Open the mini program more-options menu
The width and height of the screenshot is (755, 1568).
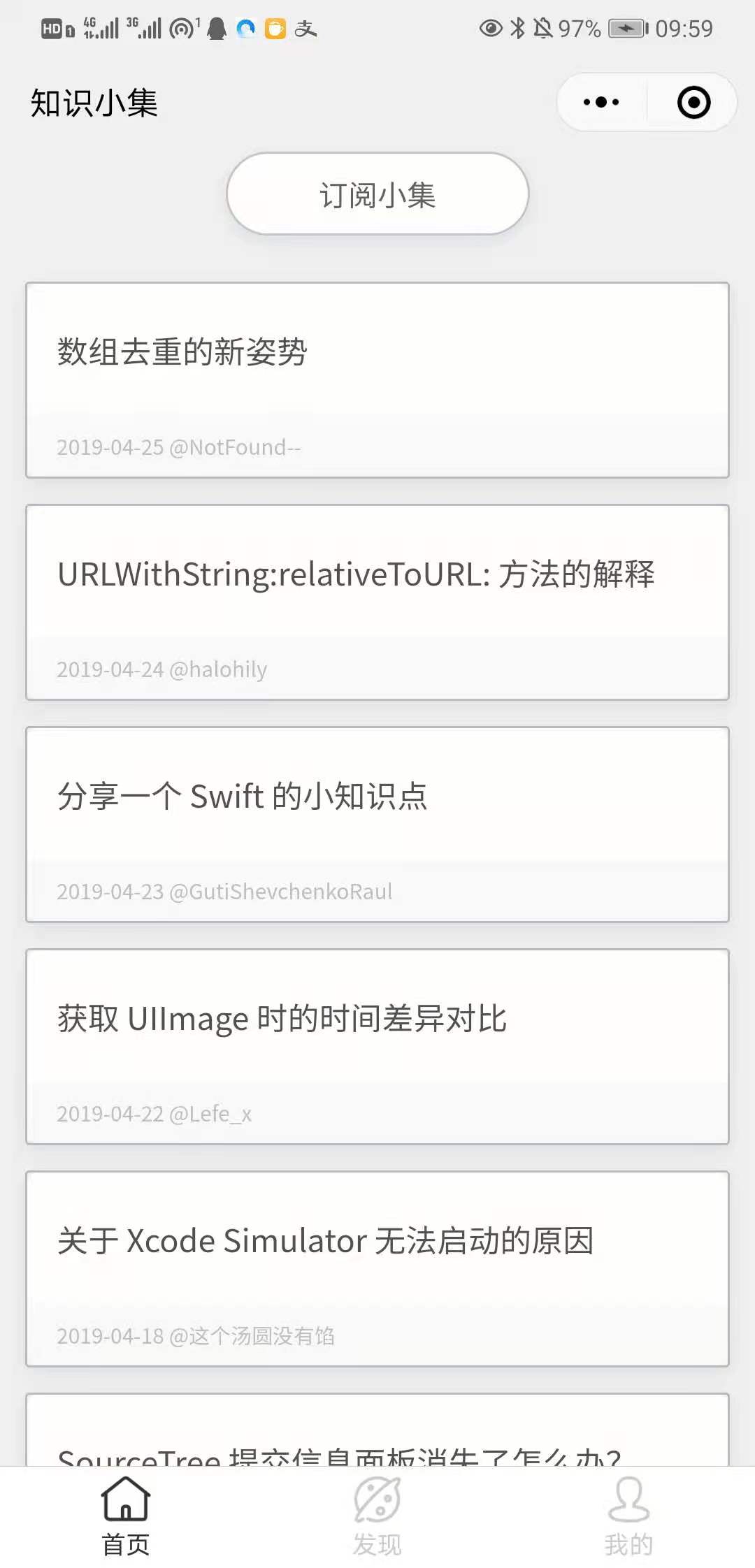601,103
